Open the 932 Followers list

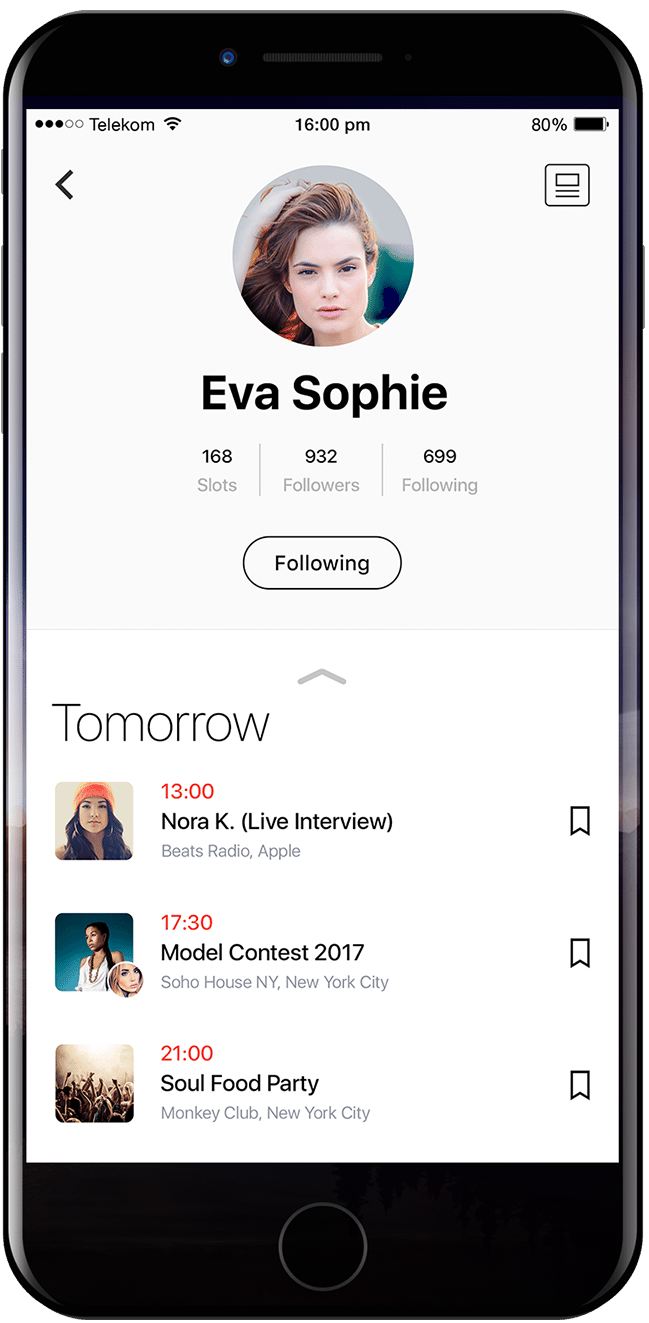click(321, 470)
